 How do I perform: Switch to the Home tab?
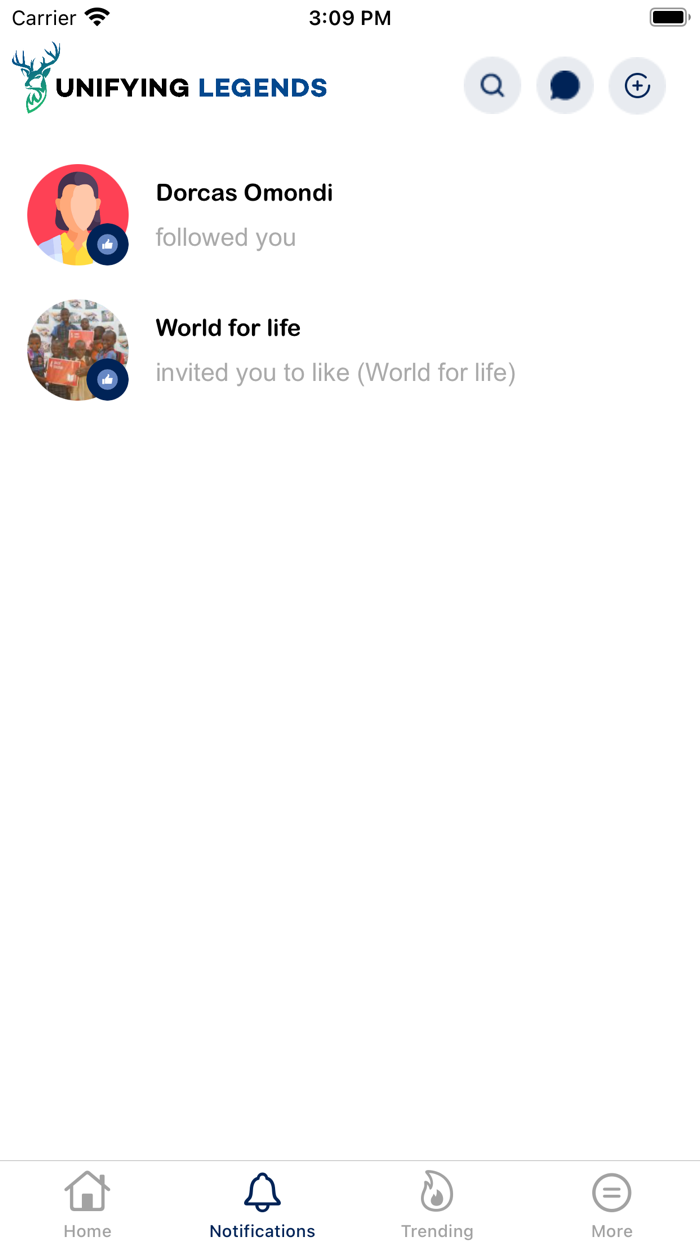[87, 1203]
